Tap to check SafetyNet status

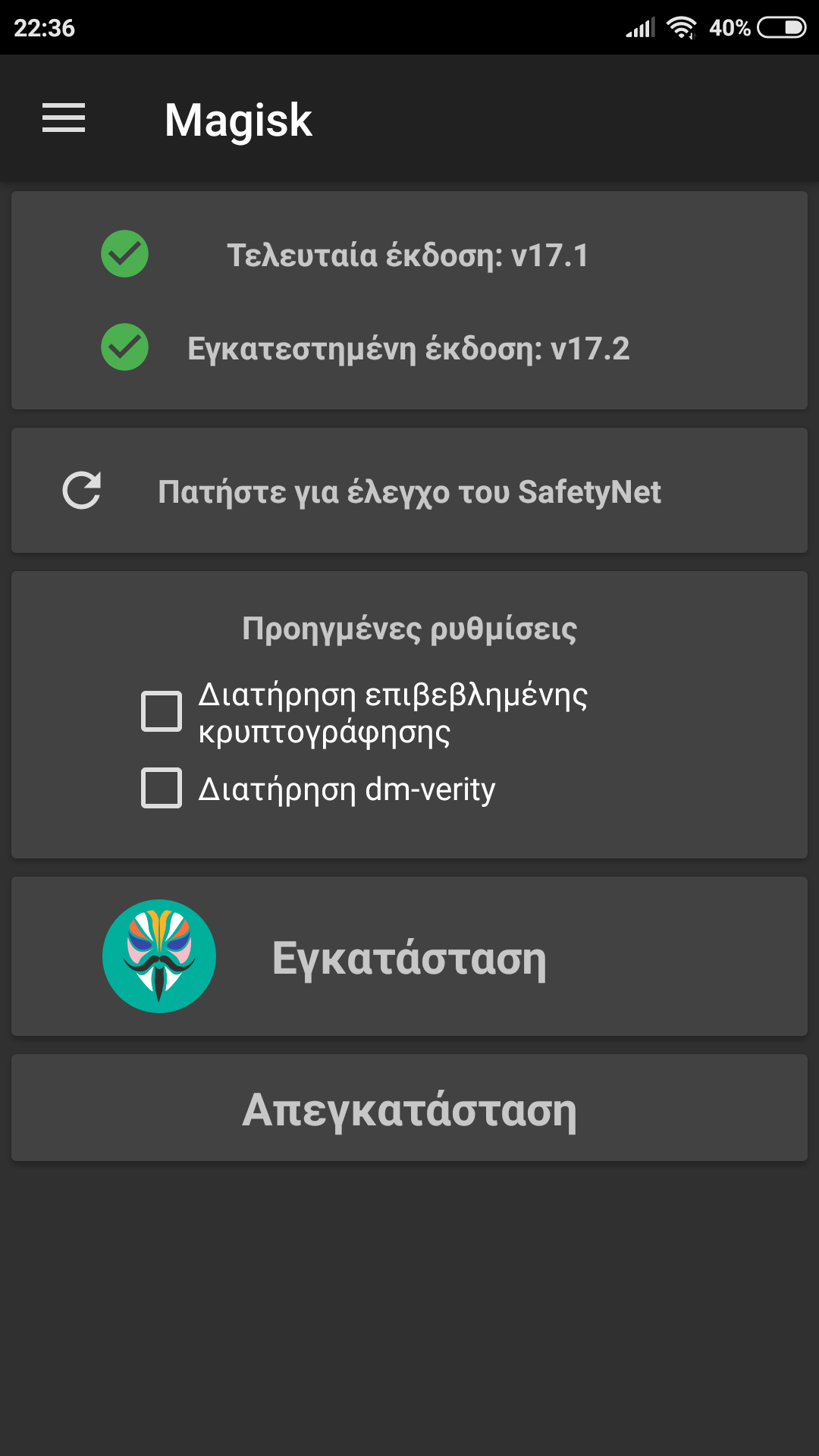pos(409,491)
